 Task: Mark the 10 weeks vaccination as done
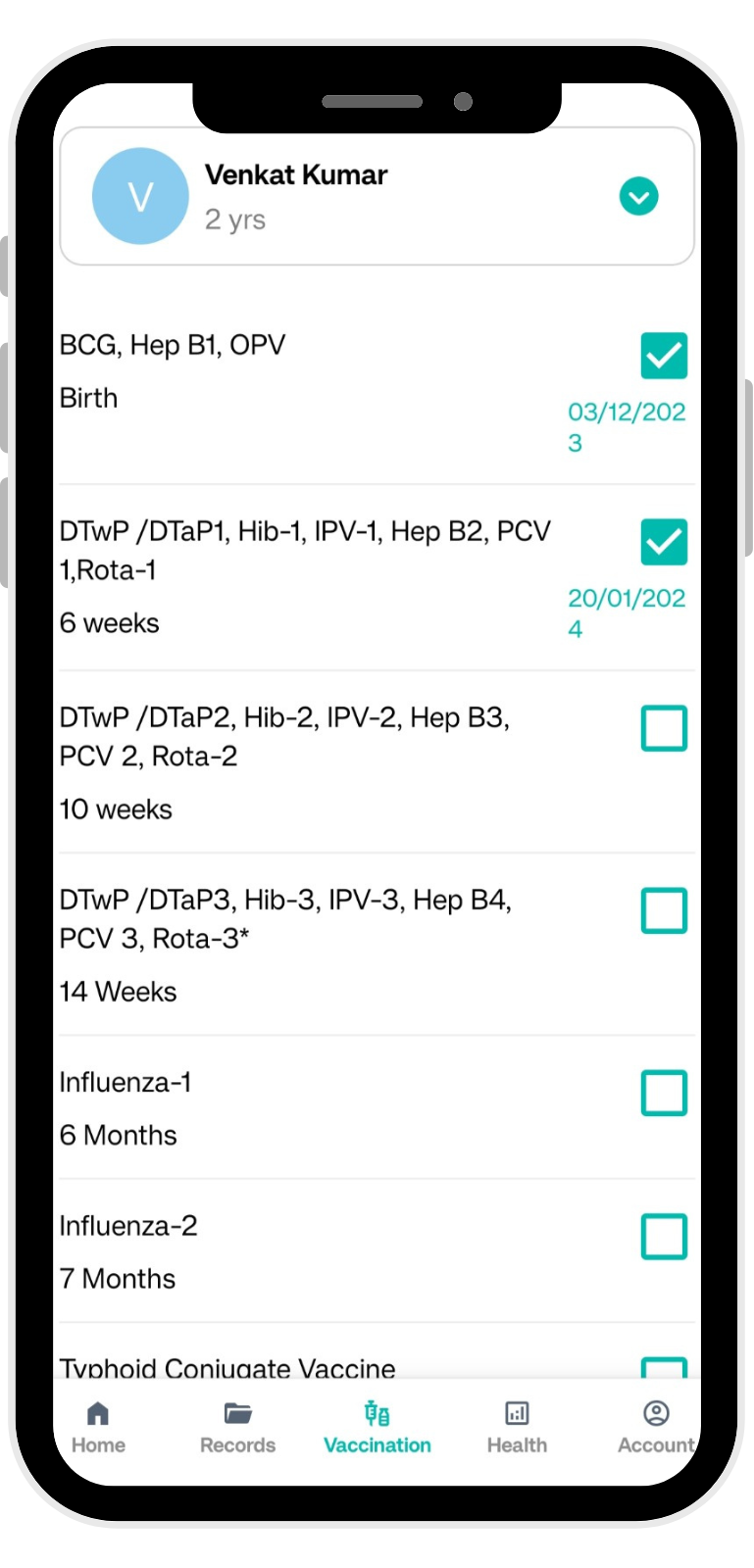(x=664, y=728)
